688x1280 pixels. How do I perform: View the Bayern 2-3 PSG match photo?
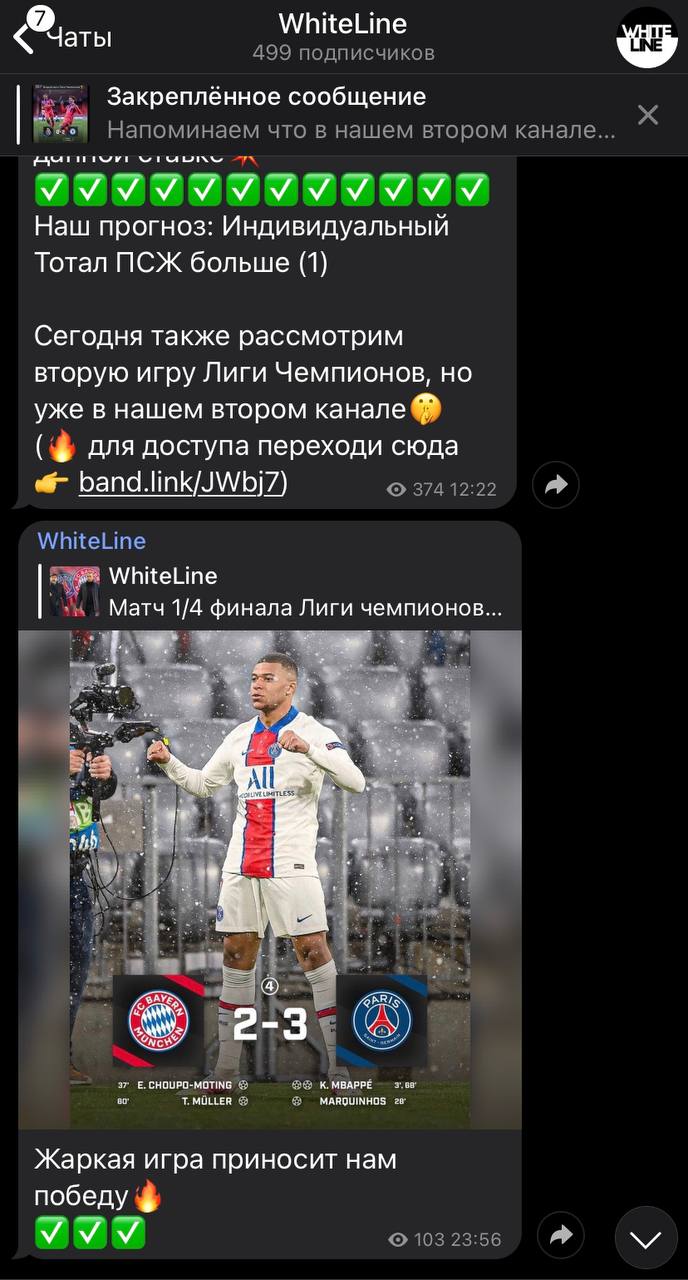270,879
